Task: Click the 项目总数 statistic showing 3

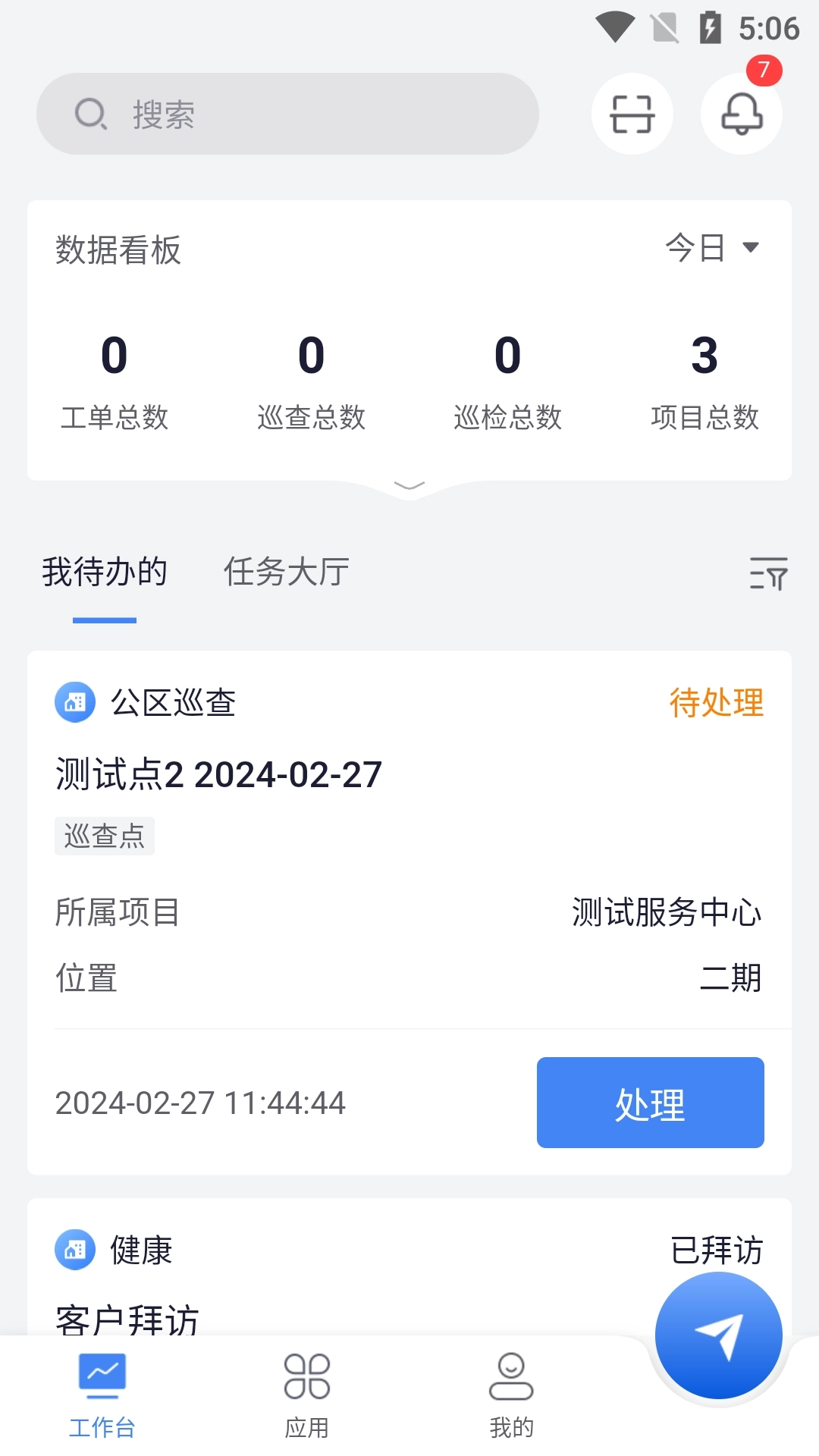Action: tap(706, 383)
